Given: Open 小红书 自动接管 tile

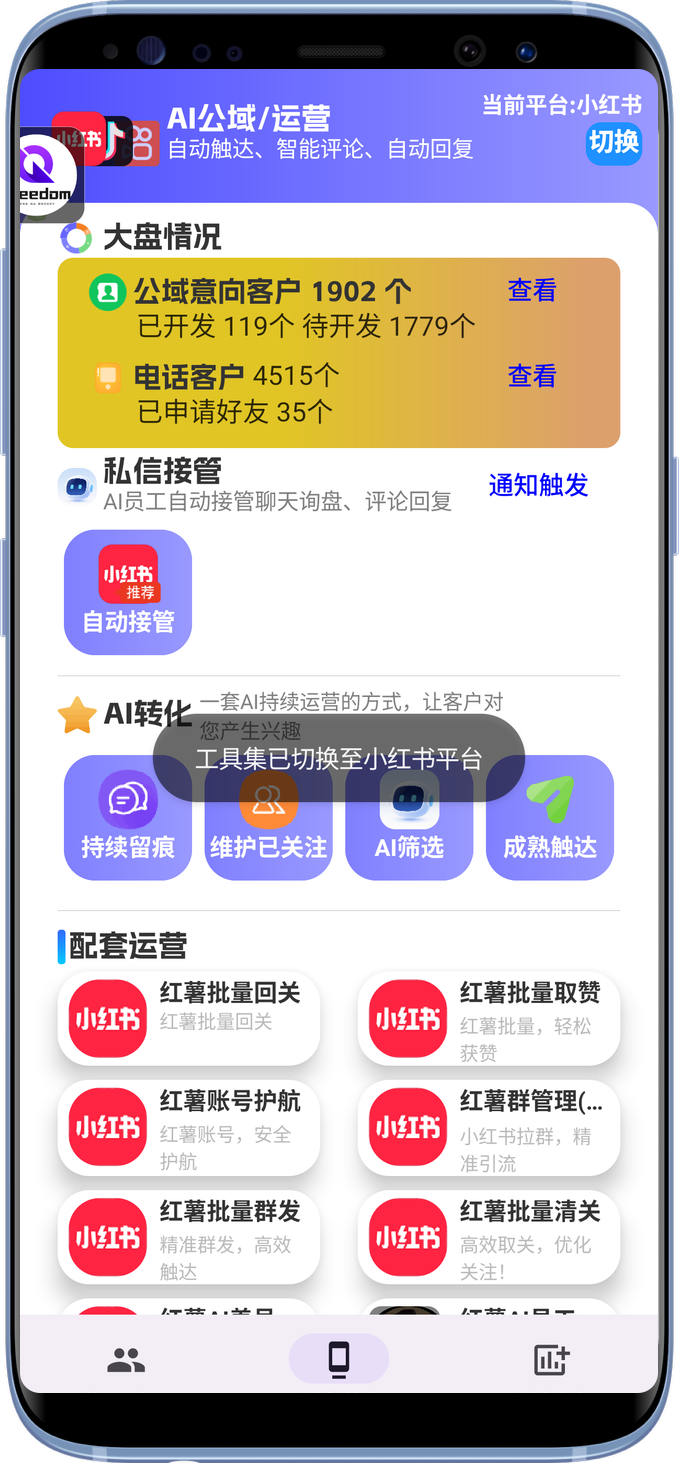Looking at the screenshot, I should [x=128, y=592].
